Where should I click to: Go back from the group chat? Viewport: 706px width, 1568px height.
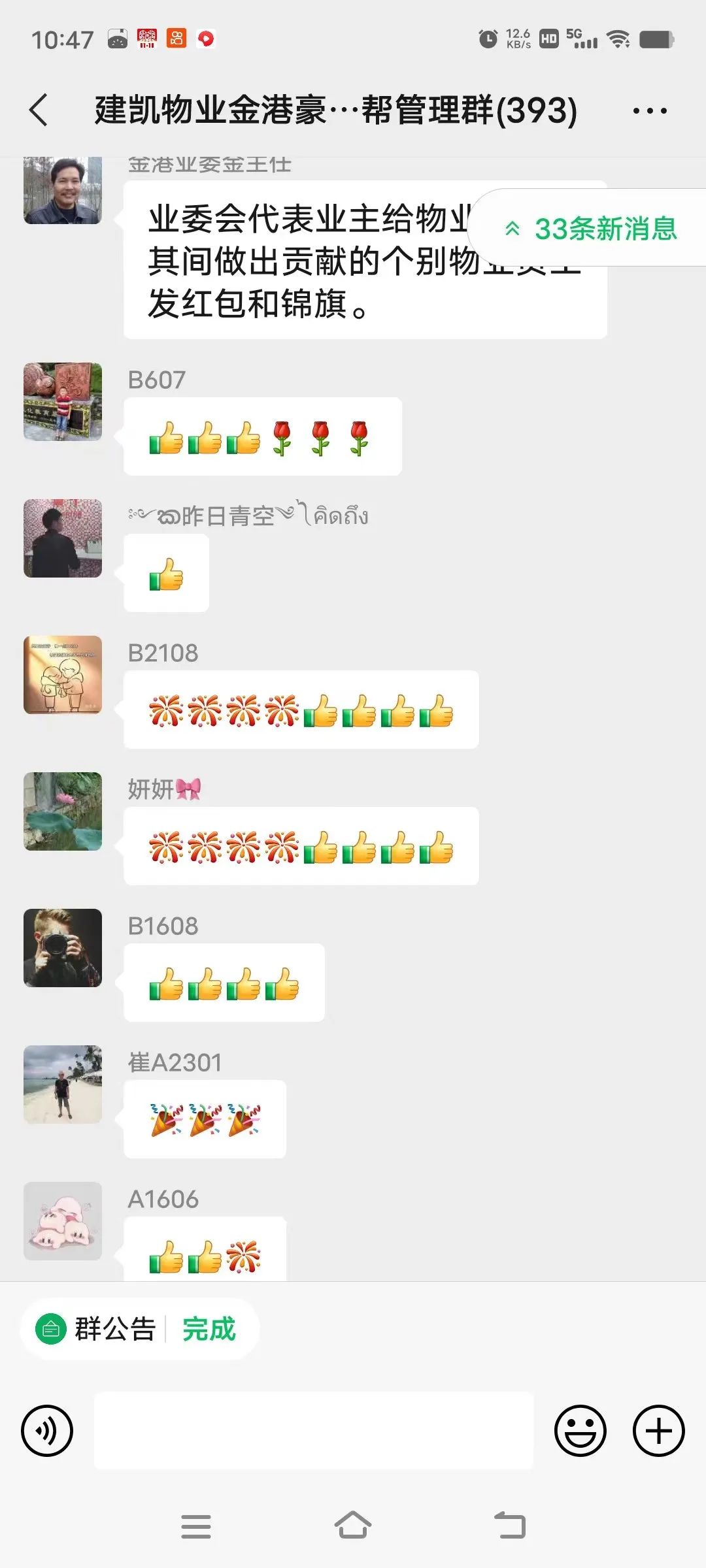(x=39, y=110)
